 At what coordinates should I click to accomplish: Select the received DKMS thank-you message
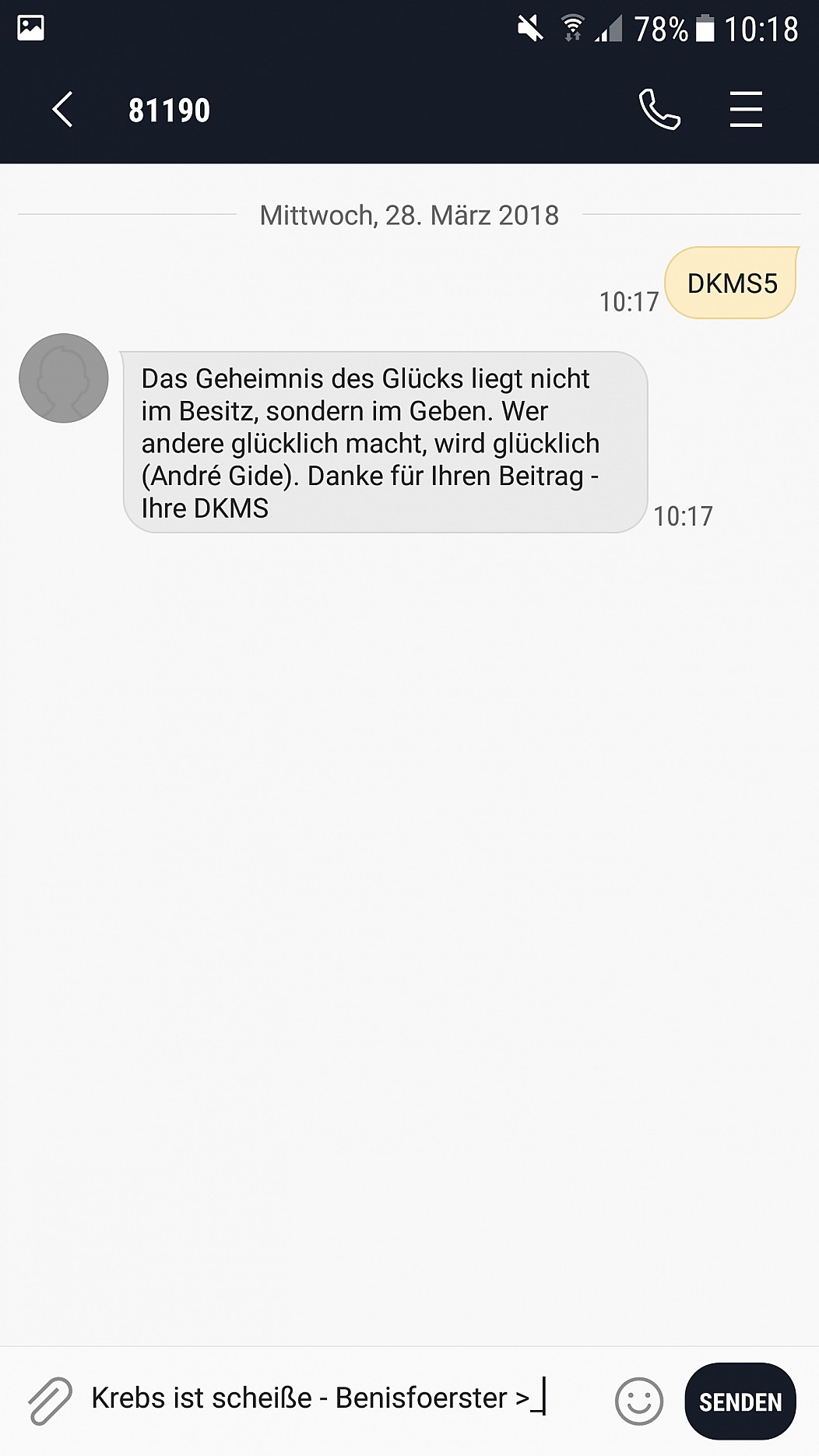click(385, 442)
